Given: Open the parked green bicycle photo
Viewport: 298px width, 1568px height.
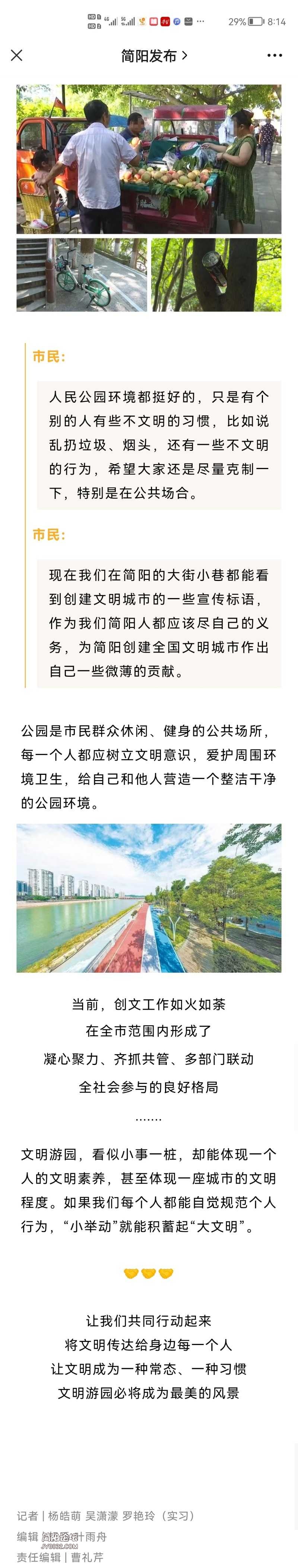Looking at the screenshot, I should pos(82,274).
